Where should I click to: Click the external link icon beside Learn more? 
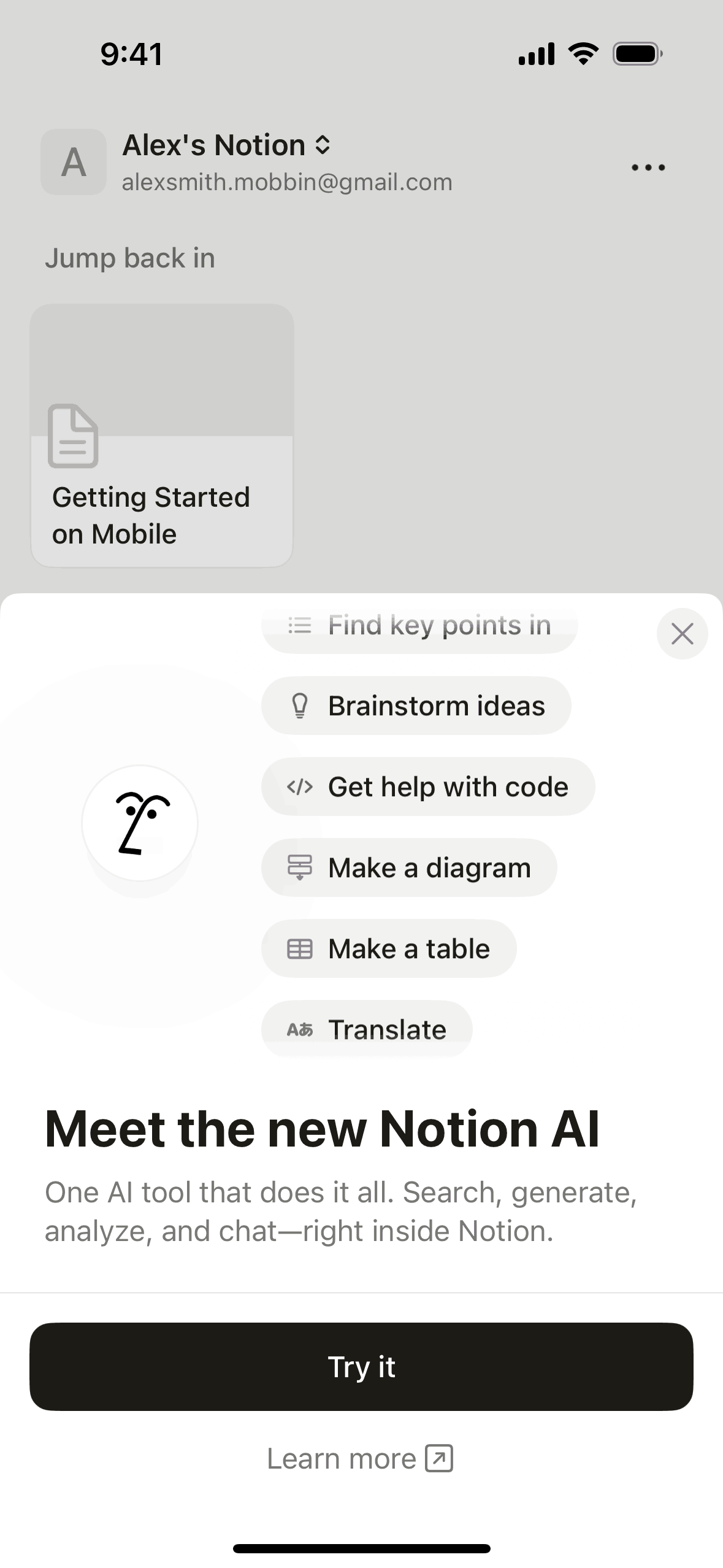439,1459
